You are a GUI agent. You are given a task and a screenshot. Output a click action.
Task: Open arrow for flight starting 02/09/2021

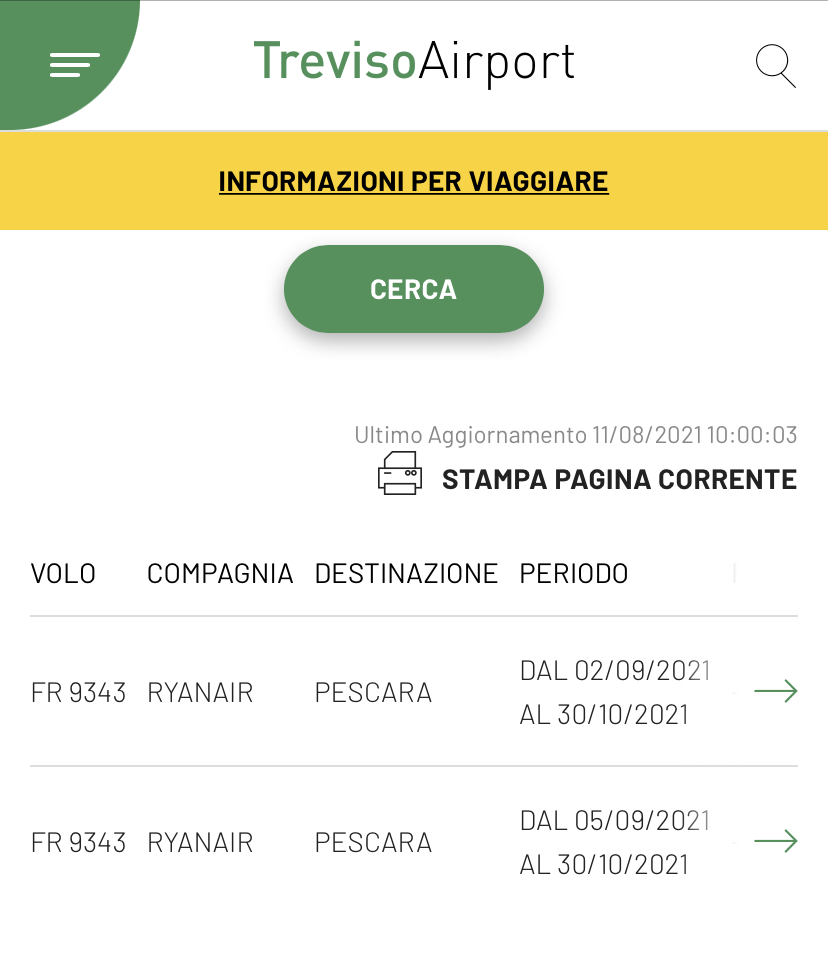(775, 691)
